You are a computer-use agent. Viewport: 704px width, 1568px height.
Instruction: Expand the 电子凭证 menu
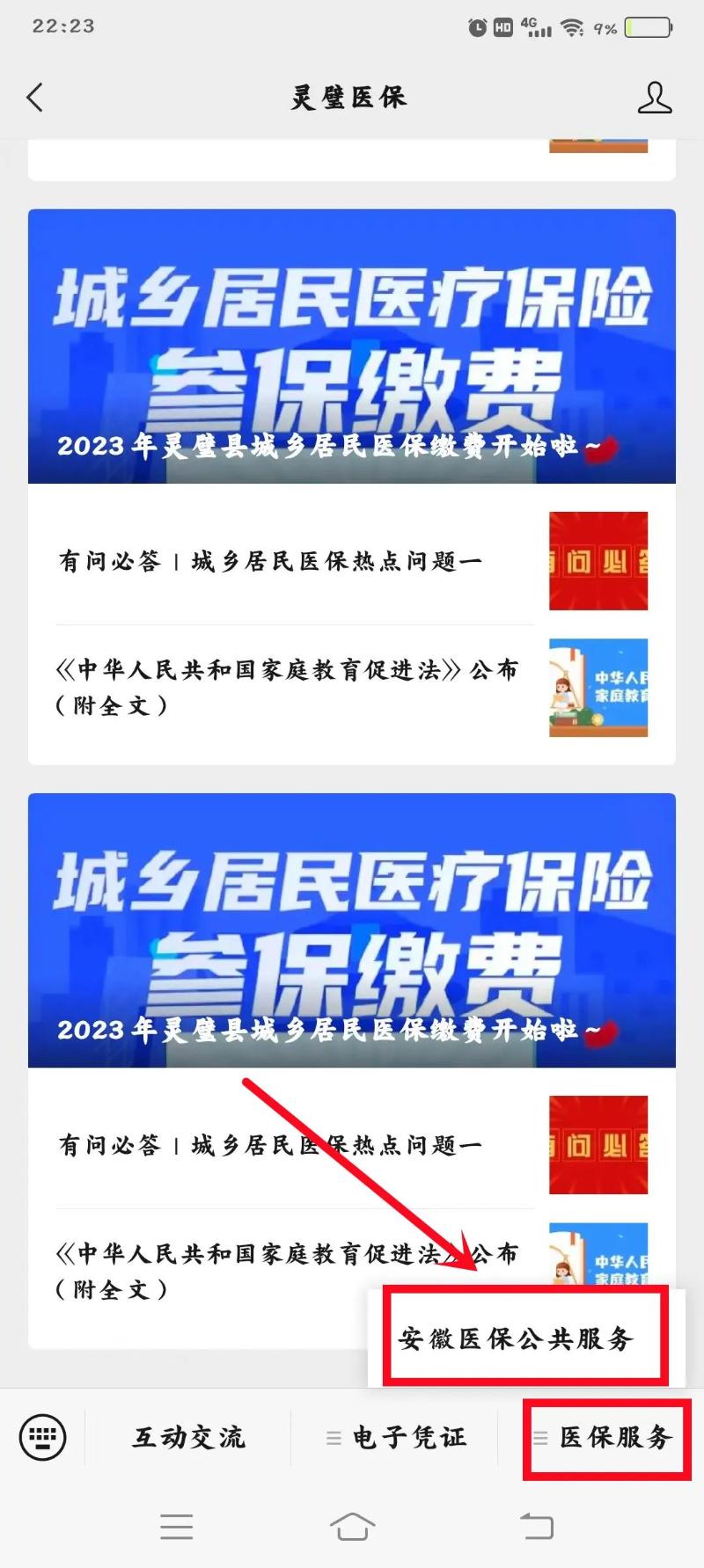click(395, 1437)
